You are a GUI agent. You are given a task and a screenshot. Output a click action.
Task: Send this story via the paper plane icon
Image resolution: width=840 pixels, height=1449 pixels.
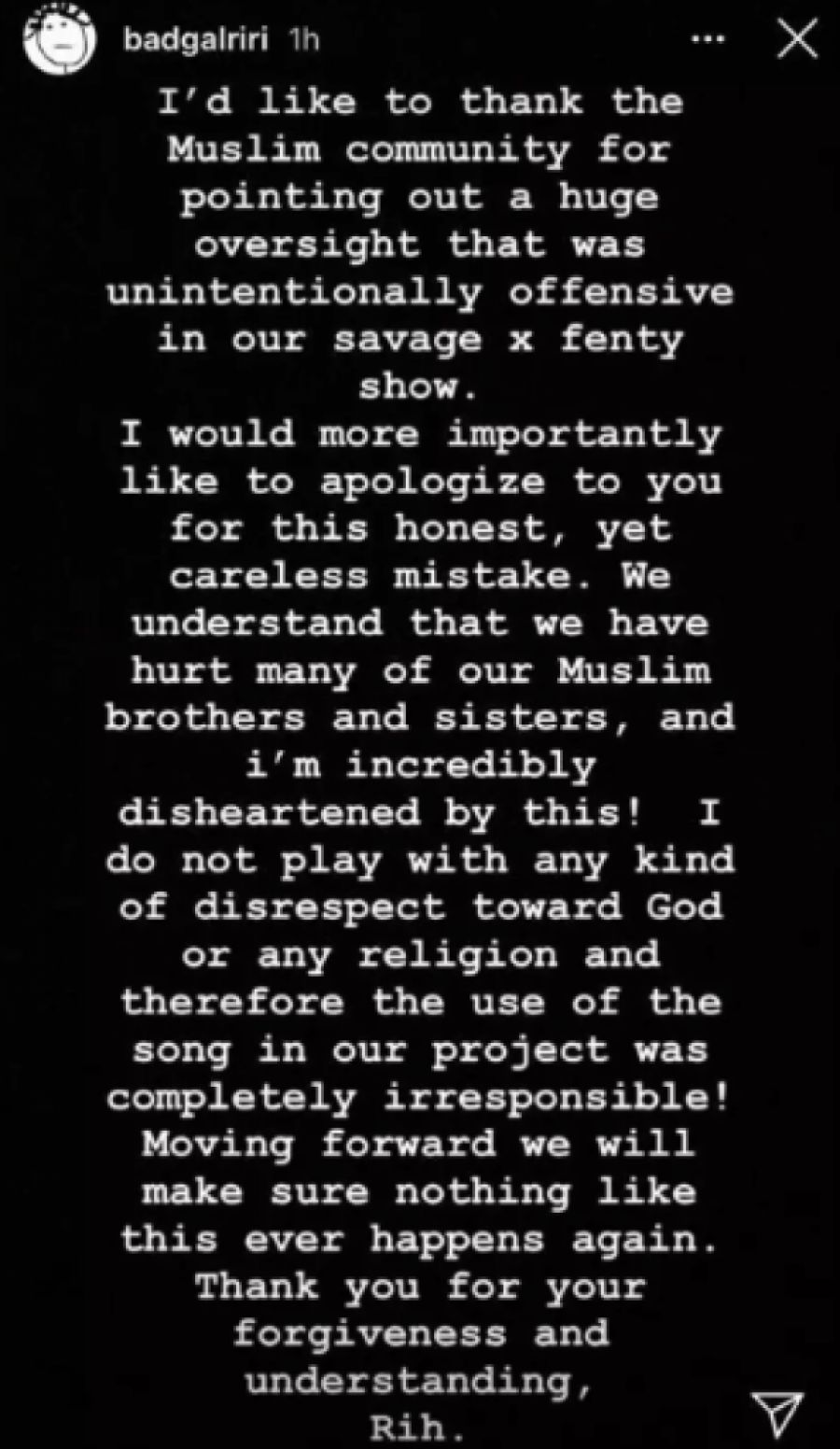tap(777, 1413)
